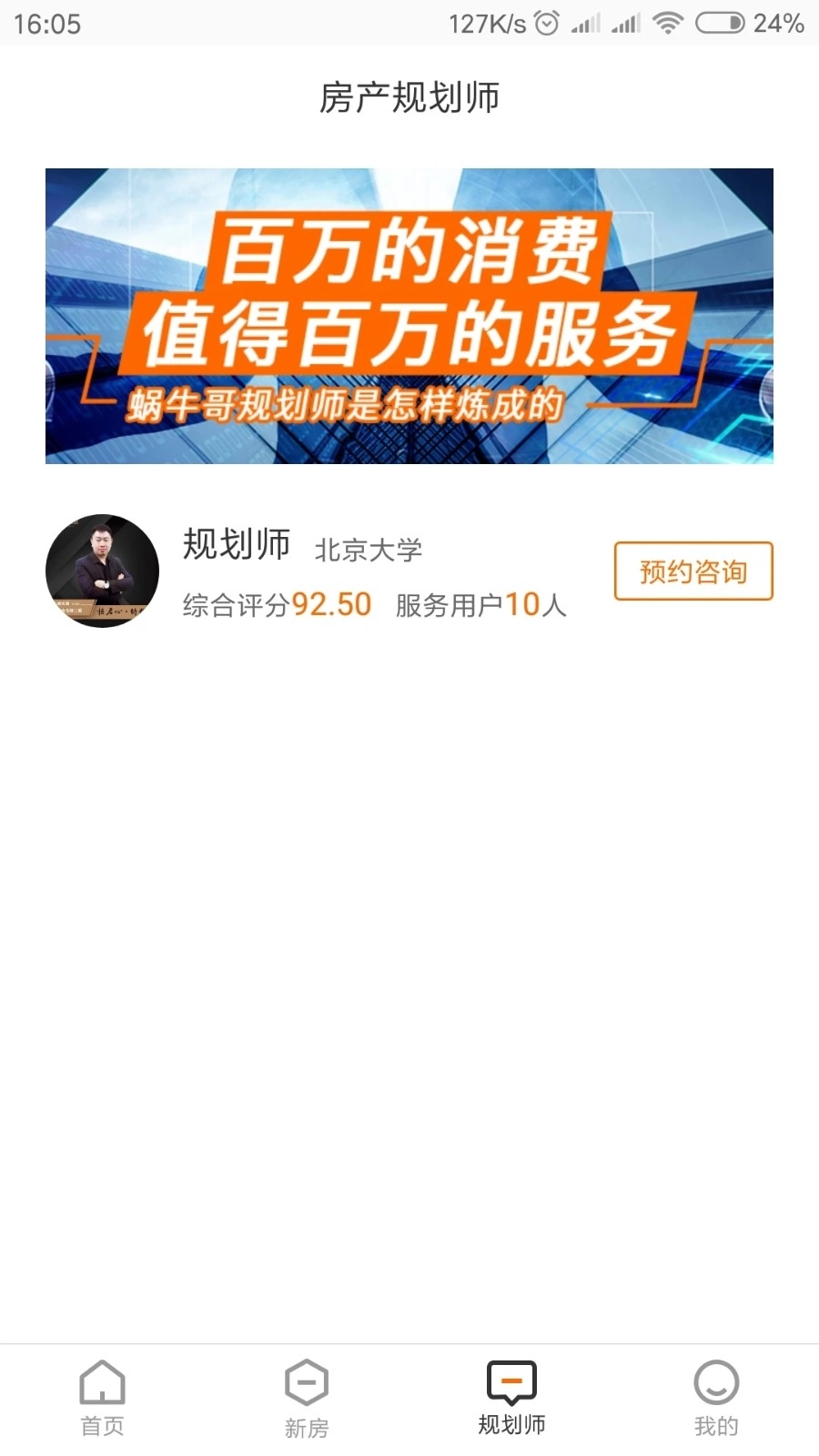Tap the 服务用户10人 text
This screenshot has width=819, height=1456.
click(477, 604)
